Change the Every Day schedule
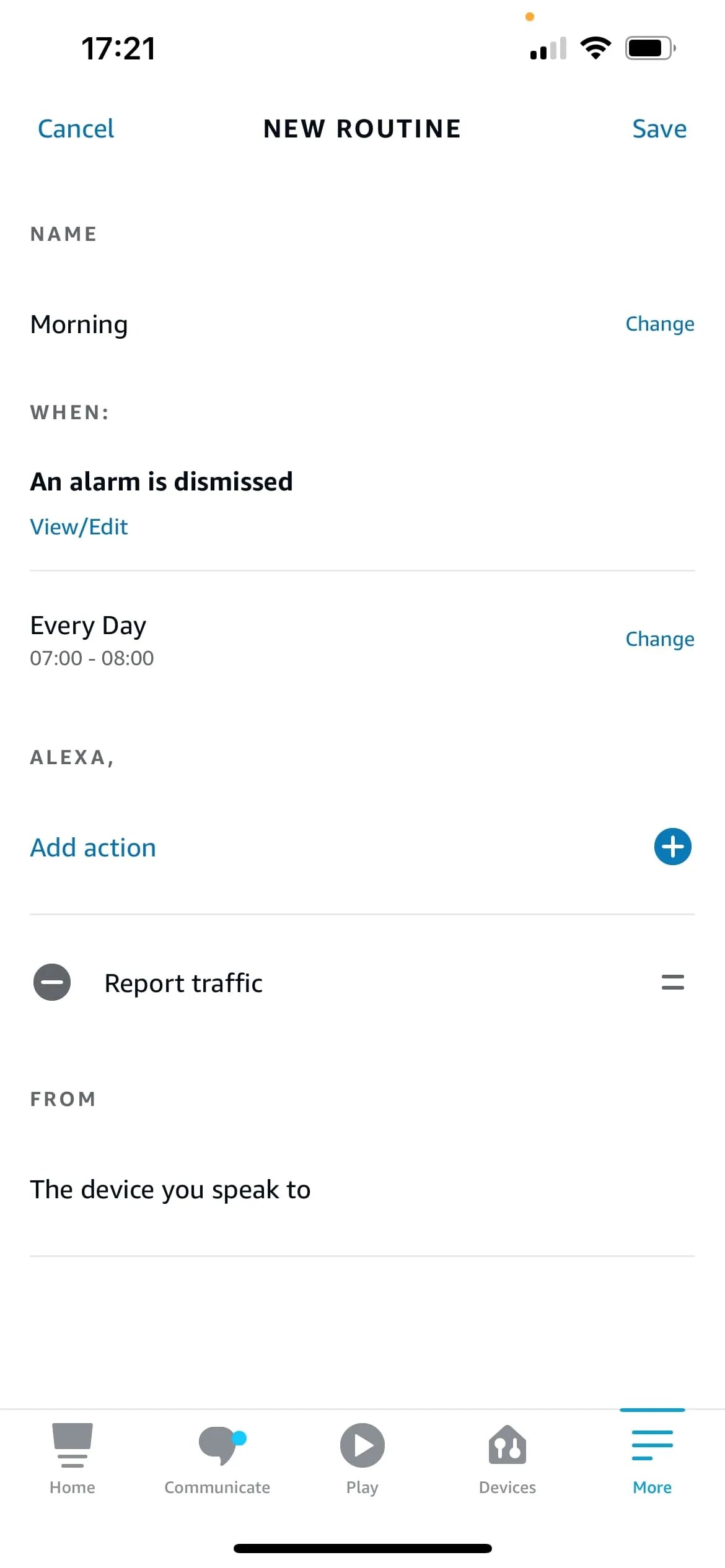 [x=659, y=638]
